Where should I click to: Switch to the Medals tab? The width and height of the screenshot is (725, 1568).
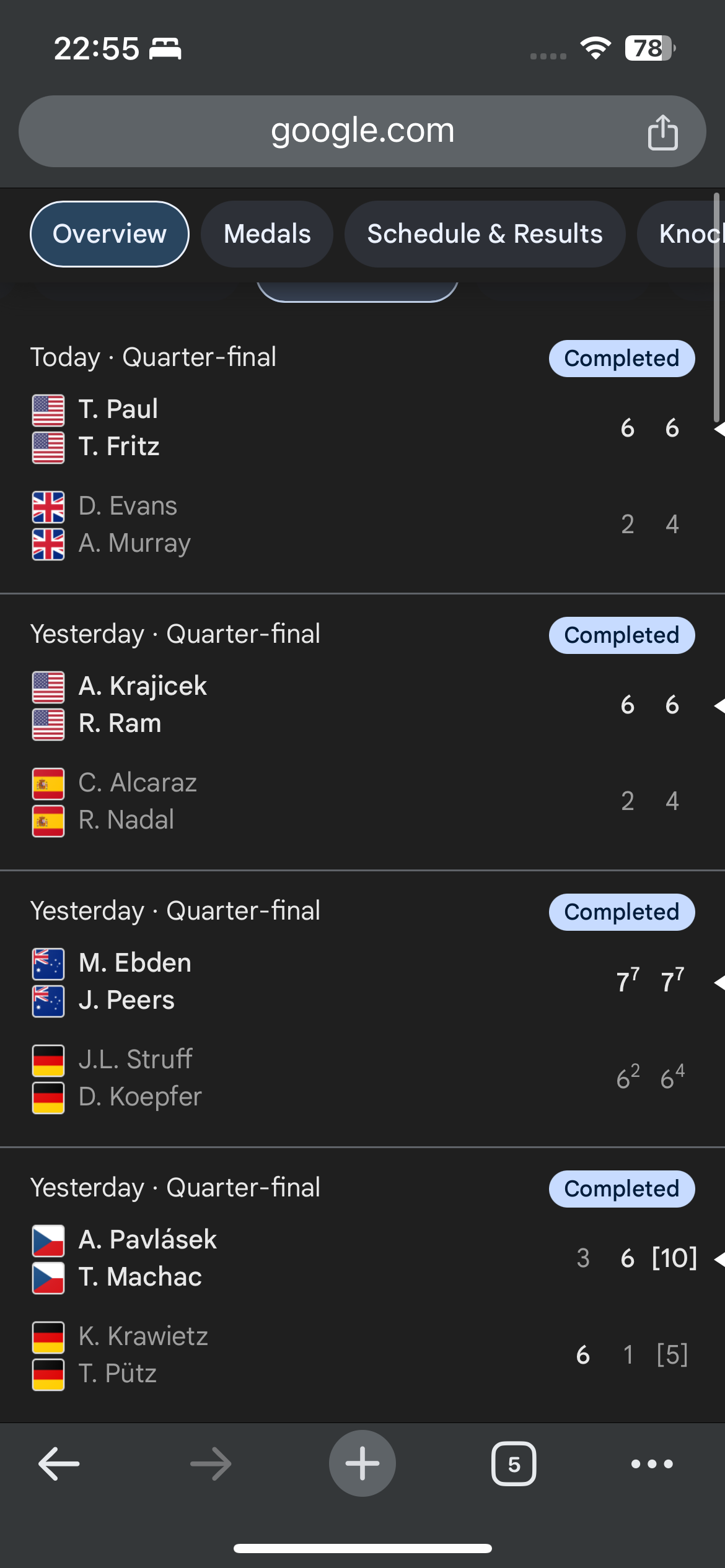click(x=267, y=234)
